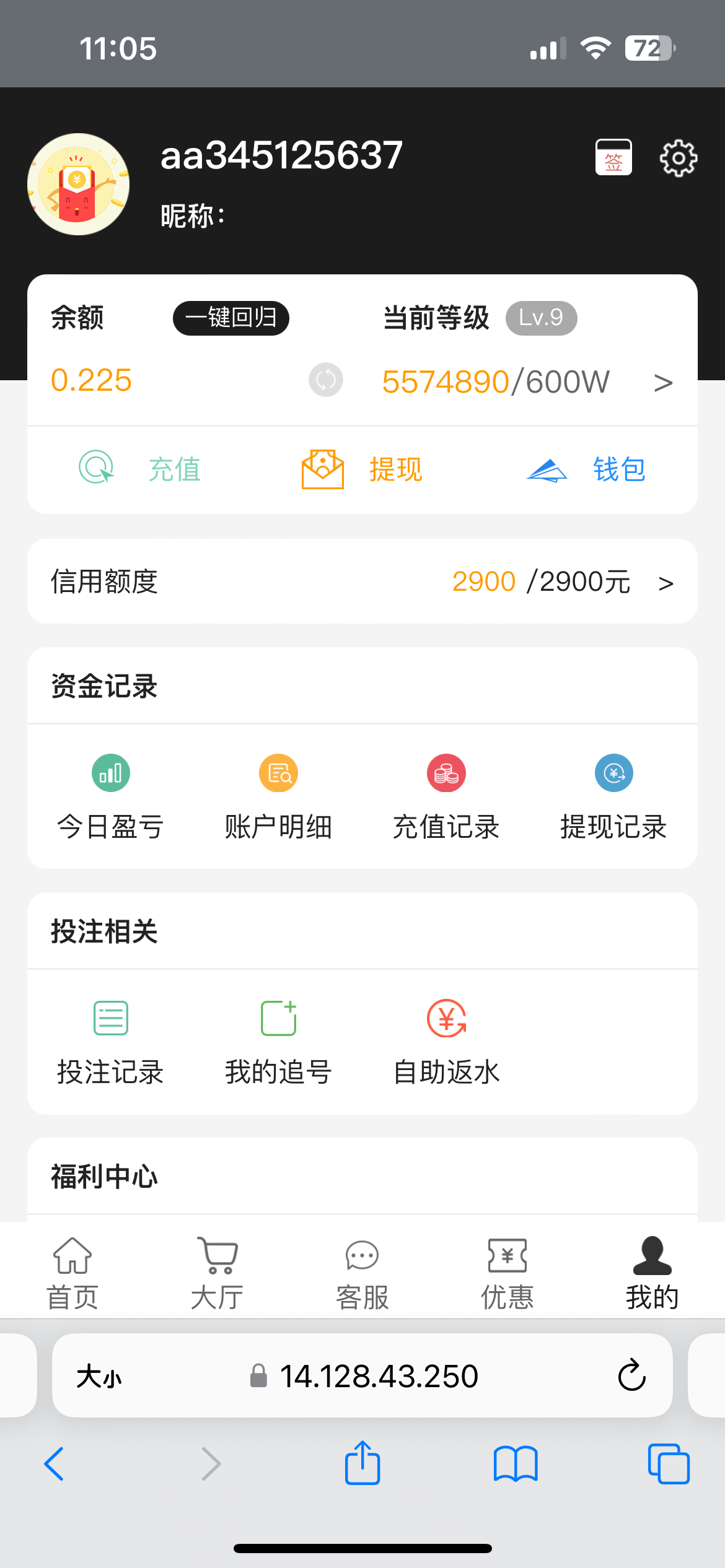Image resolution: width=725 pixels, height=1568 pixels.
Task: Open the 钱包 wallet
Action: [x=586, y=469]
